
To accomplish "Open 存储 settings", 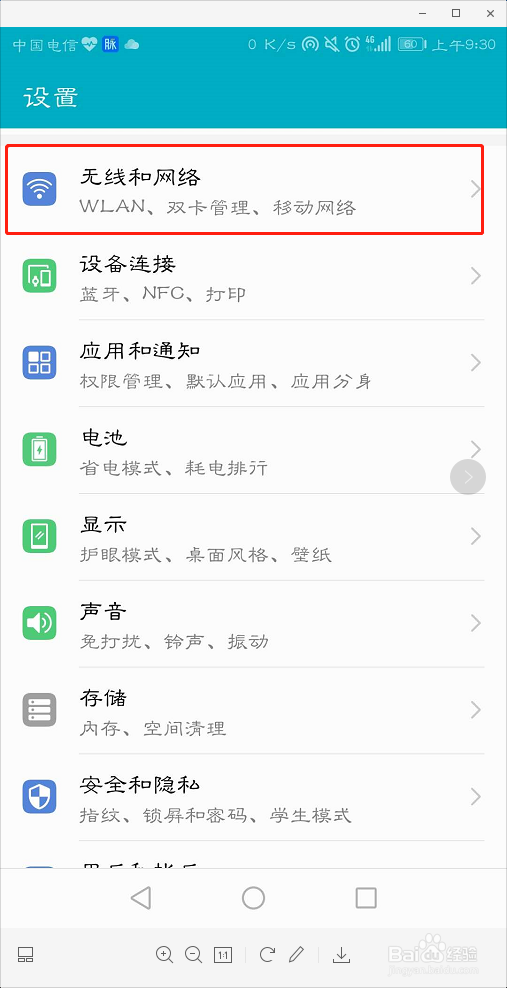I will pos(253,711).
